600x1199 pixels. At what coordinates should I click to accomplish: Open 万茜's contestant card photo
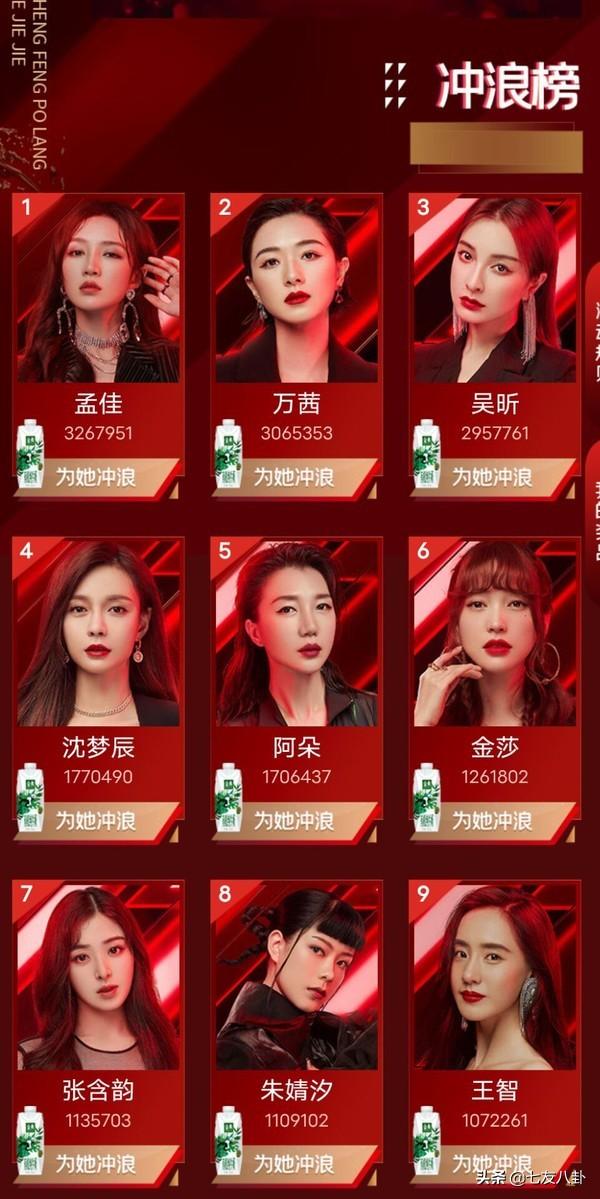coord(296,288)
